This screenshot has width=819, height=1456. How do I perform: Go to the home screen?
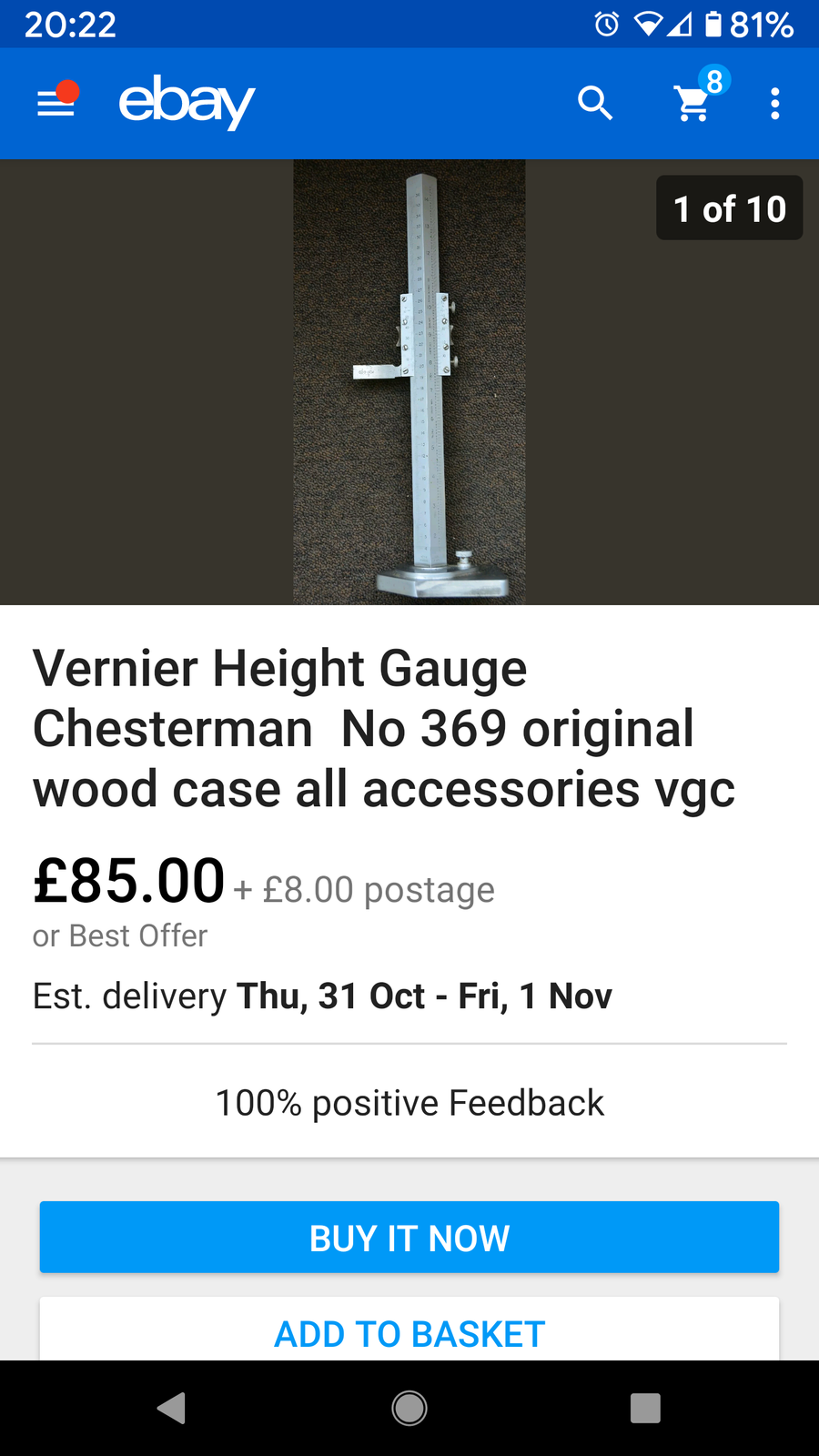409,1408
